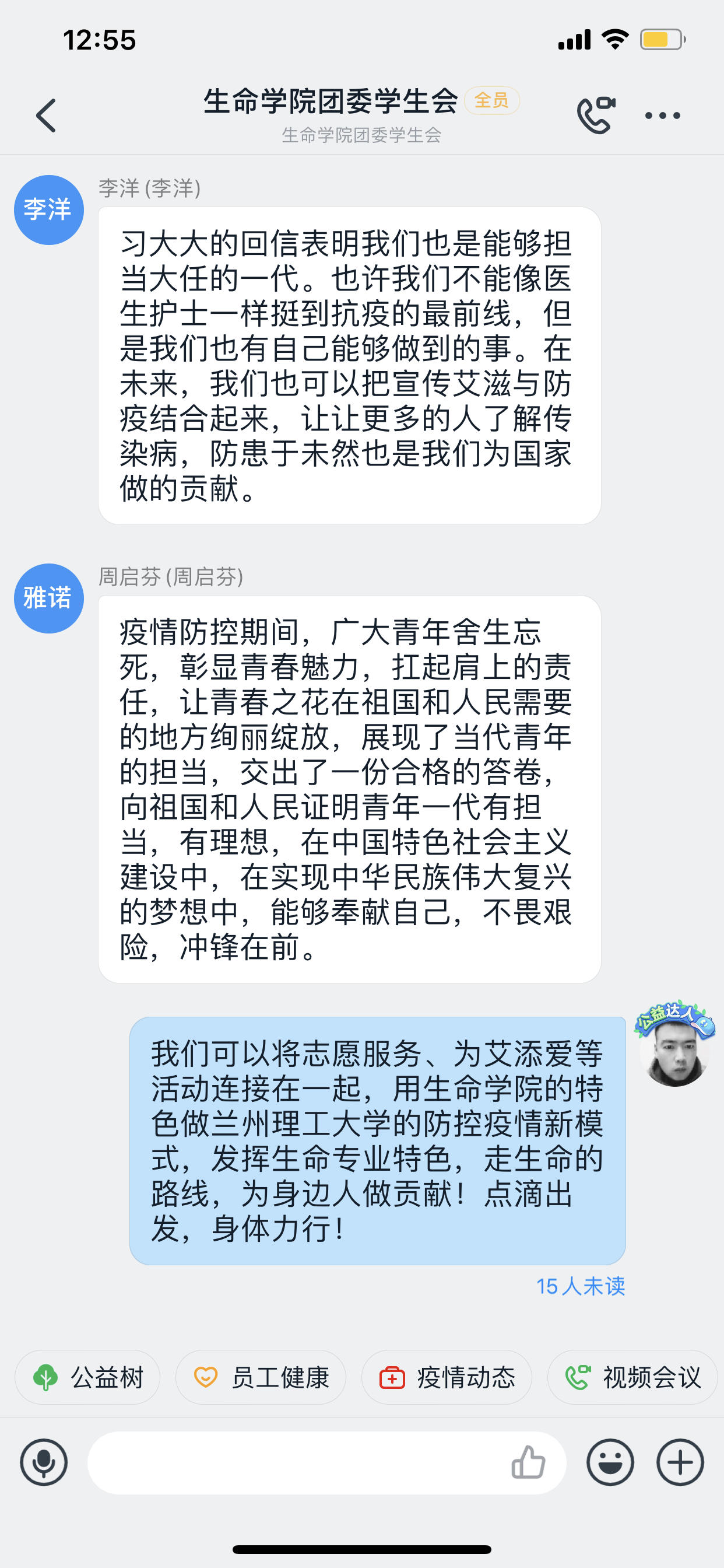Open the 雅诺 avatar of 周启芬
Image resolution: width=724 pixels, height=1568 pixels.
tap(48, 598)
